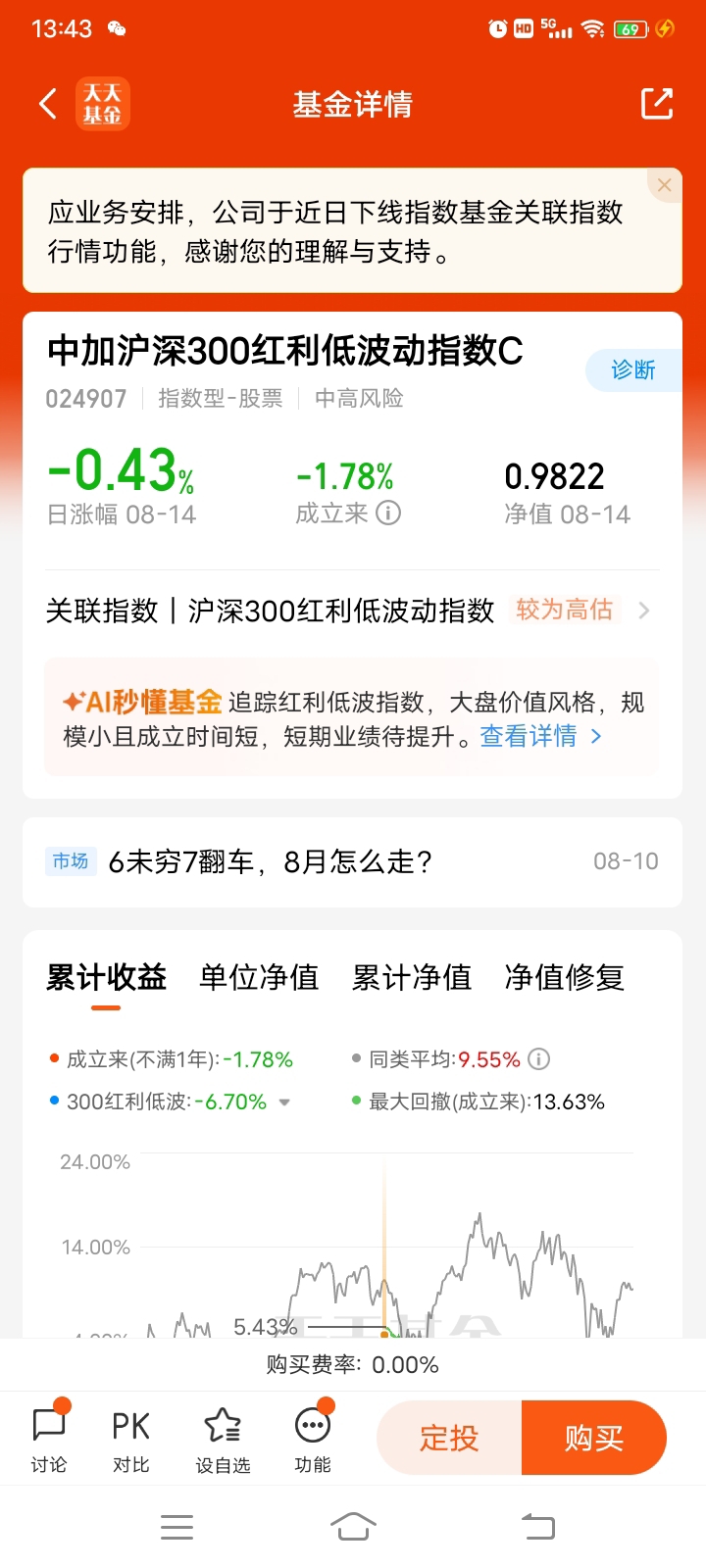Expand the 300红利低波 comparison dropdown
Viewport: 706px width, 1568px height.
coord(284,1102)
